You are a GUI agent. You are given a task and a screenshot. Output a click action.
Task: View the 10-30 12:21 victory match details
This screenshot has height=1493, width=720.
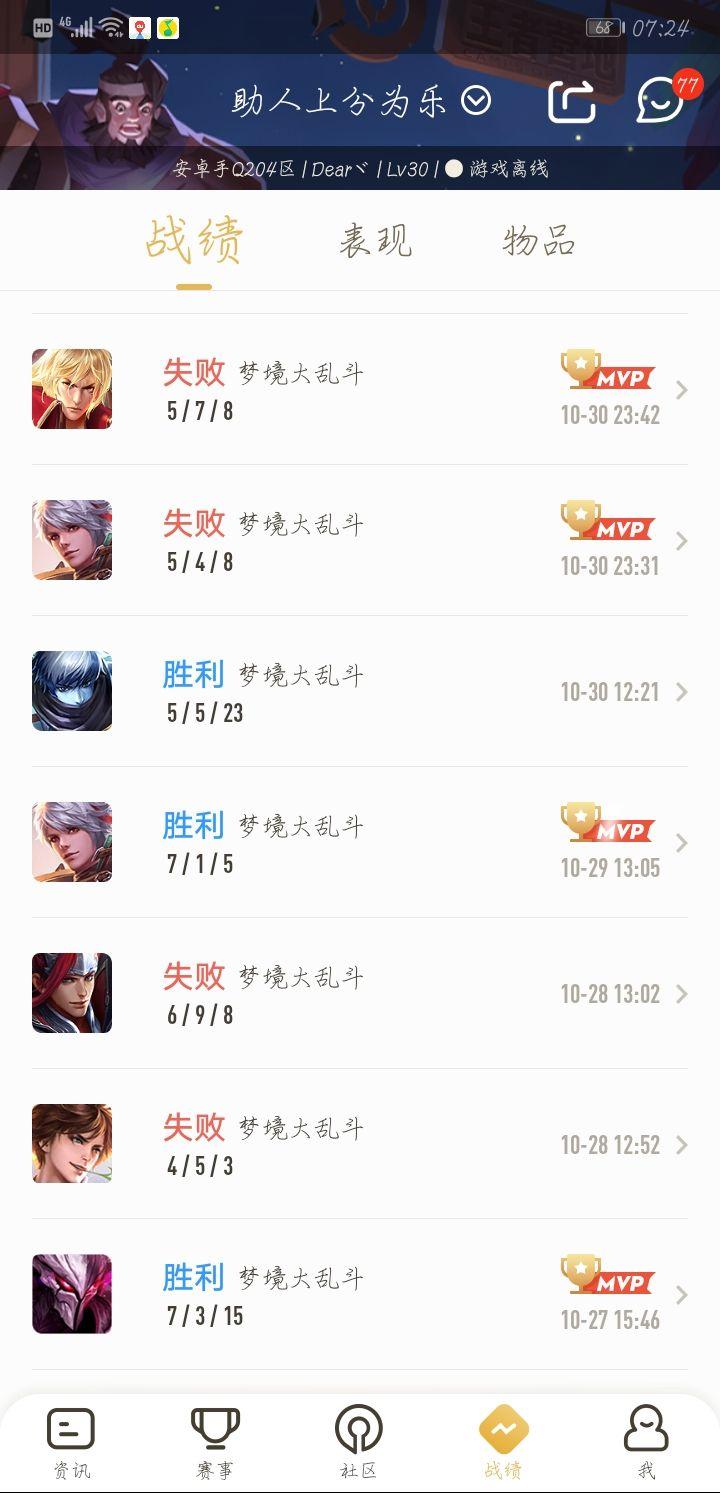point(360,691)
